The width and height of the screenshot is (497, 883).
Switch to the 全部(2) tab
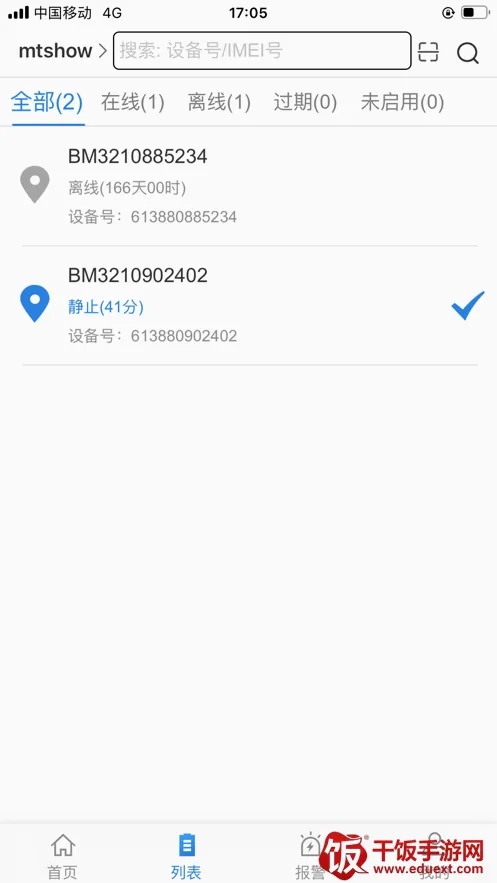[47, 102]
